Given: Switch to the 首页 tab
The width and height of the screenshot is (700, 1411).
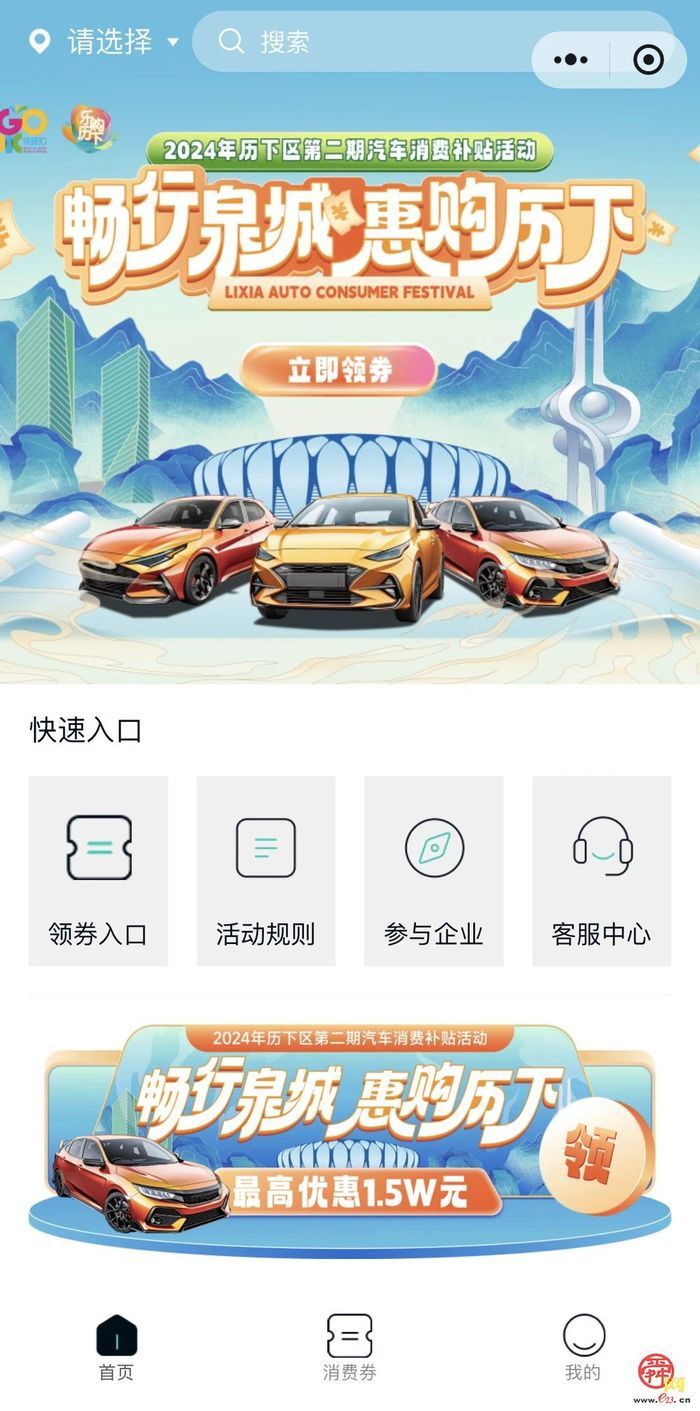Looking at the screenshot, I should [116, 1348].
